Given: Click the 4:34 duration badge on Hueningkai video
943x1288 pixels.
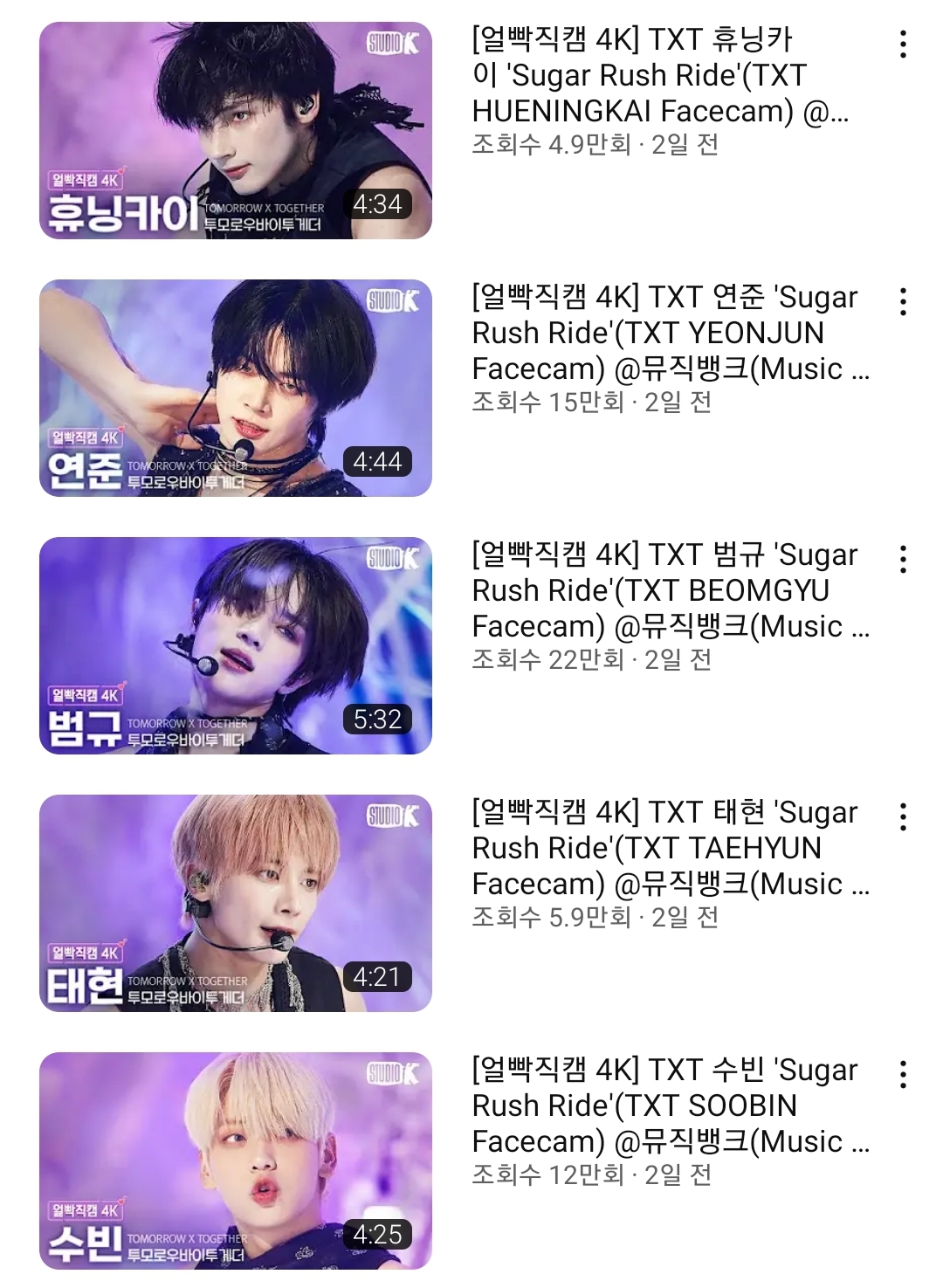Looking at the screenshot, I should 377,205.
